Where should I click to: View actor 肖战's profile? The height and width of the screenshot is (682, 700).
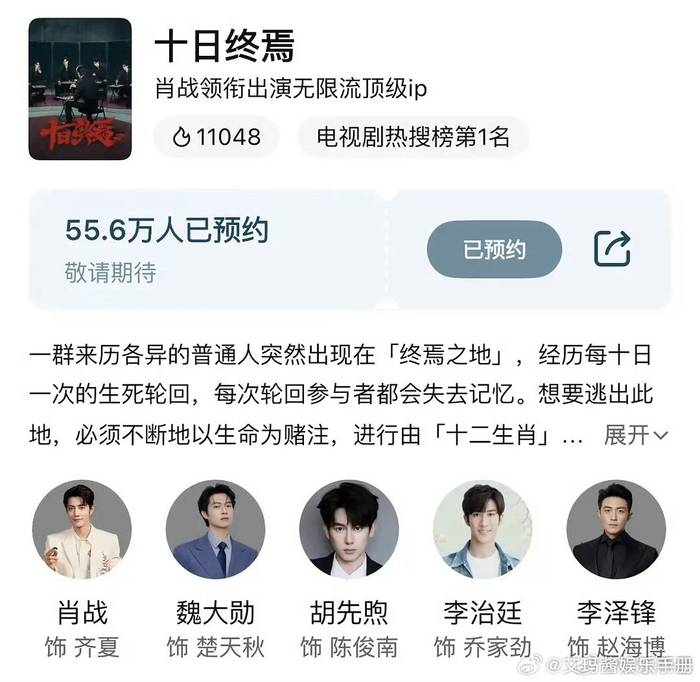point(82,530)
